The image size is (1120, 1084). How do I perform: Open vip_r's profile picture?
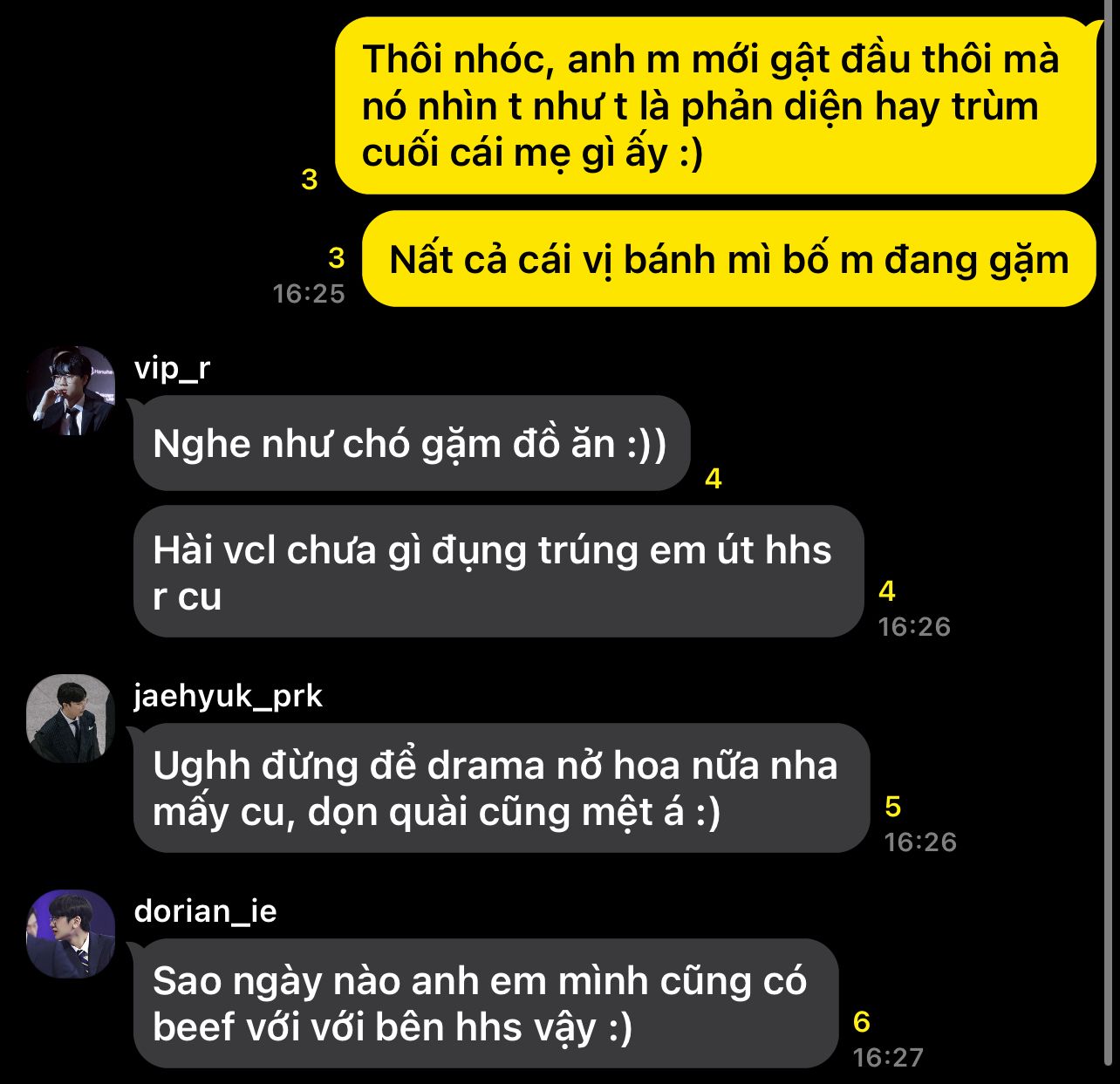[x=71, y=391]
